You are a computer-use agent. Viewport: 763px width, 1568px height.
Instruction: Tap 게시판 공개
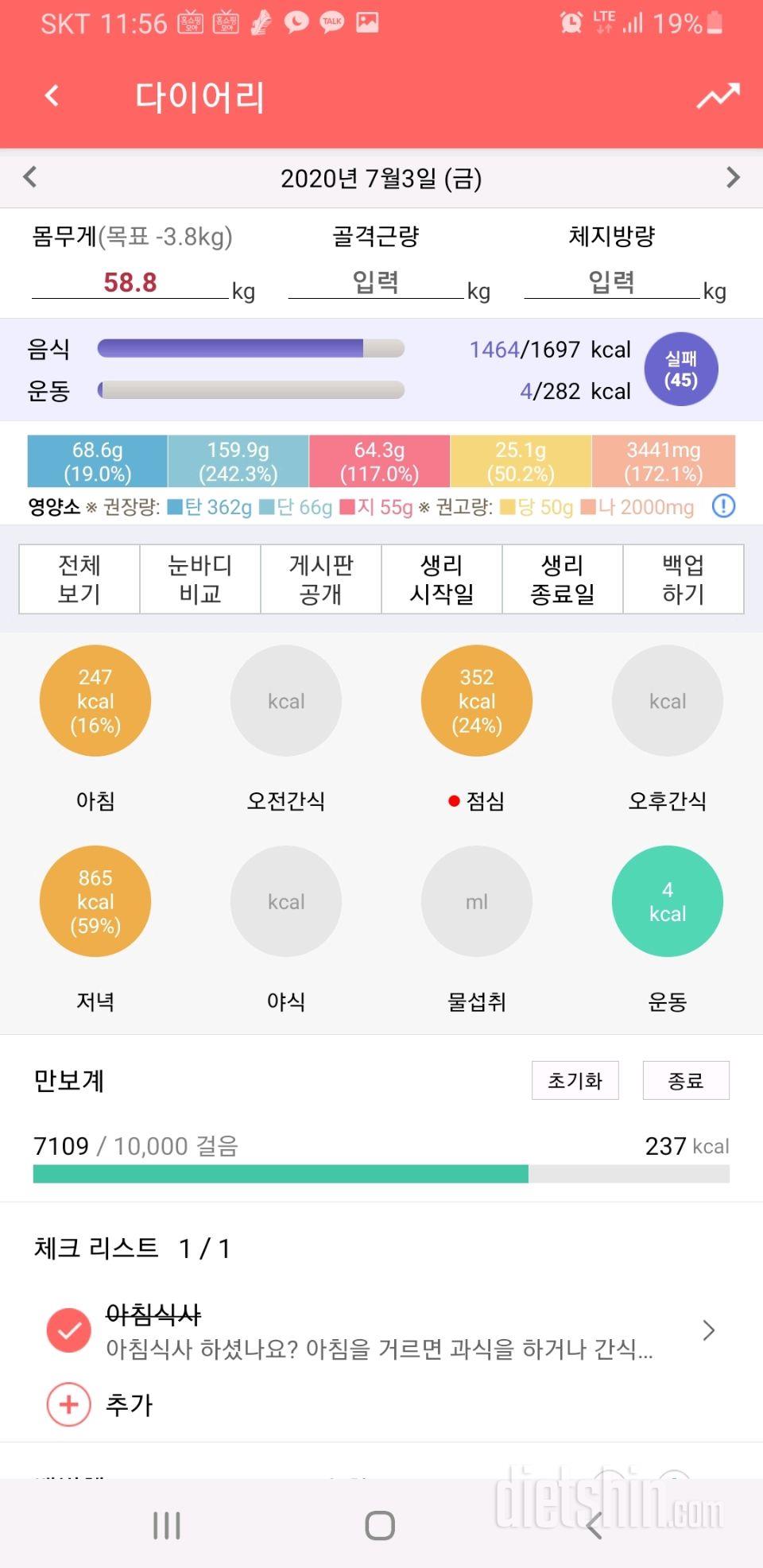click(x=321, y=579)
